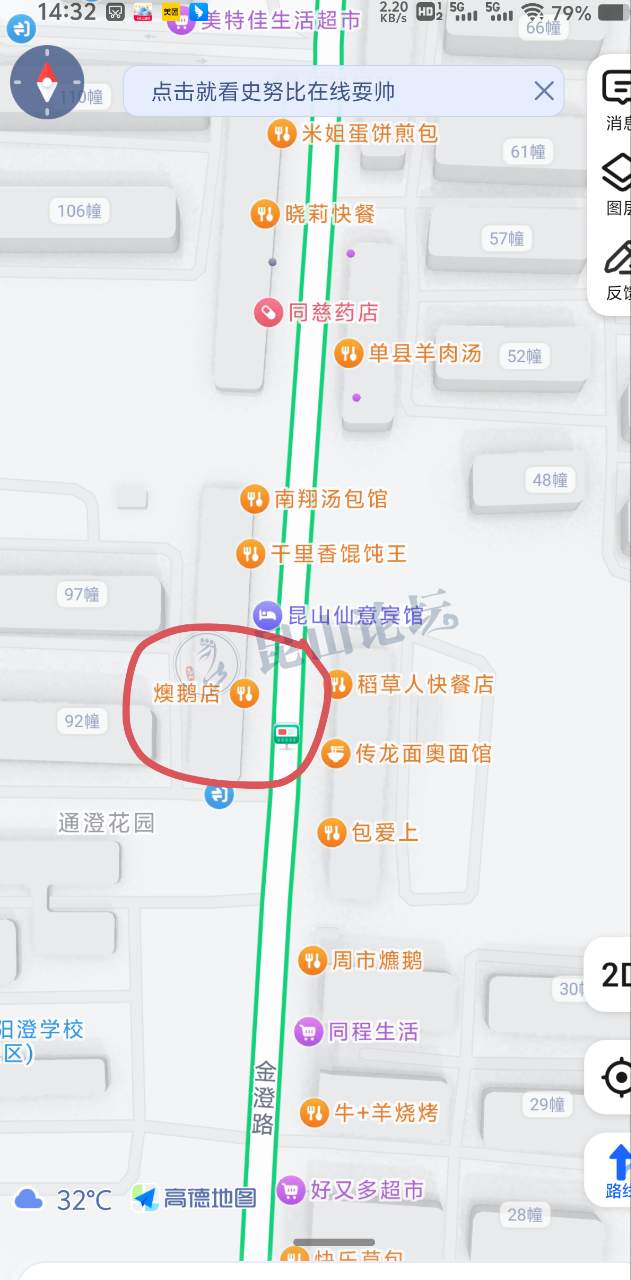The height and width of the screenshot is (1280, 631).
Task: Open the 反馈 feedback option
Action: 616,270
